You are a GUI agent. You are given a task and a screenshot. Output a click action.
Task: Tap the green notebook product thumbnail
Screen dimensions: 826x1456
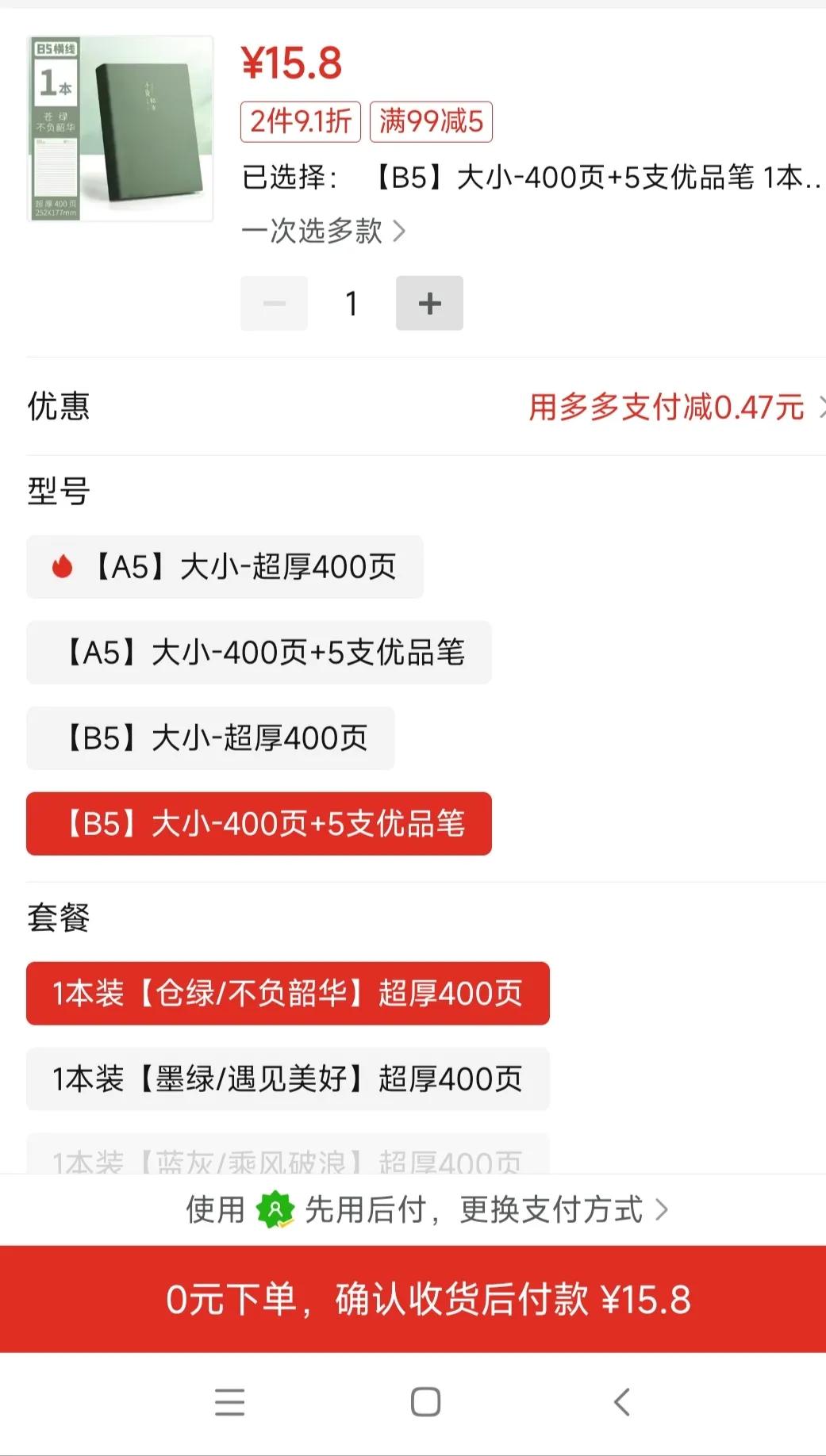pos(120,125)
